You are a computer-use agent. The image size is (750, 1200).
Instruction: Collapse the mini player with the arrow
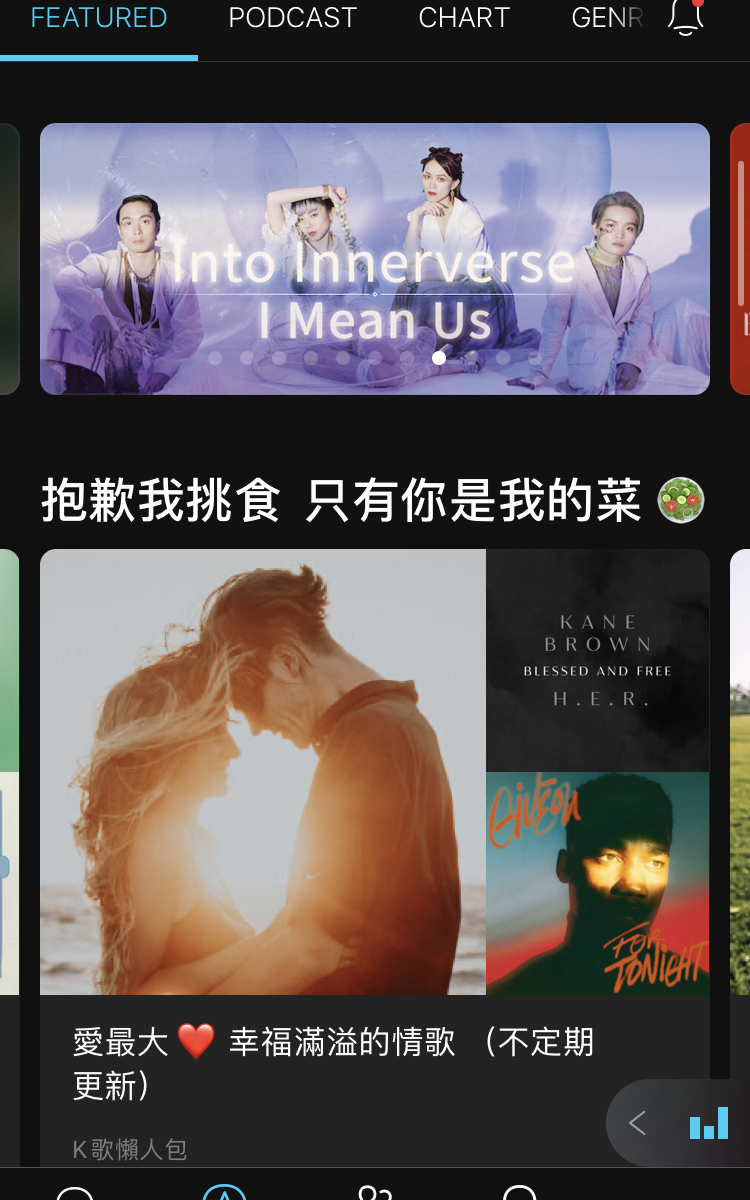[x=637, y=1123]
